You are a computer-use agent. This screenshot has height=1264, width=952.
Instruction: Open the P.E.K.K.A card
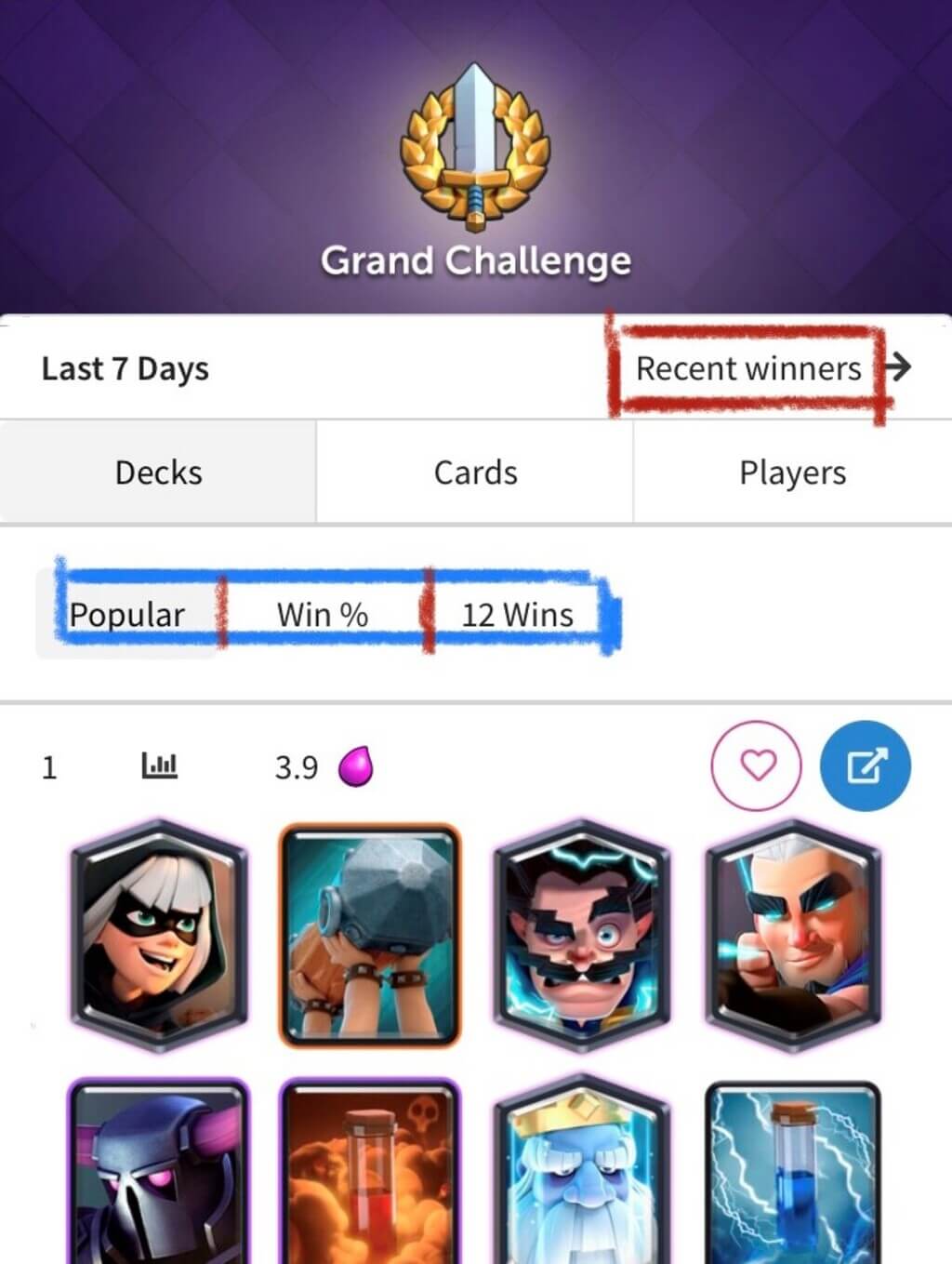[160, 1172]
